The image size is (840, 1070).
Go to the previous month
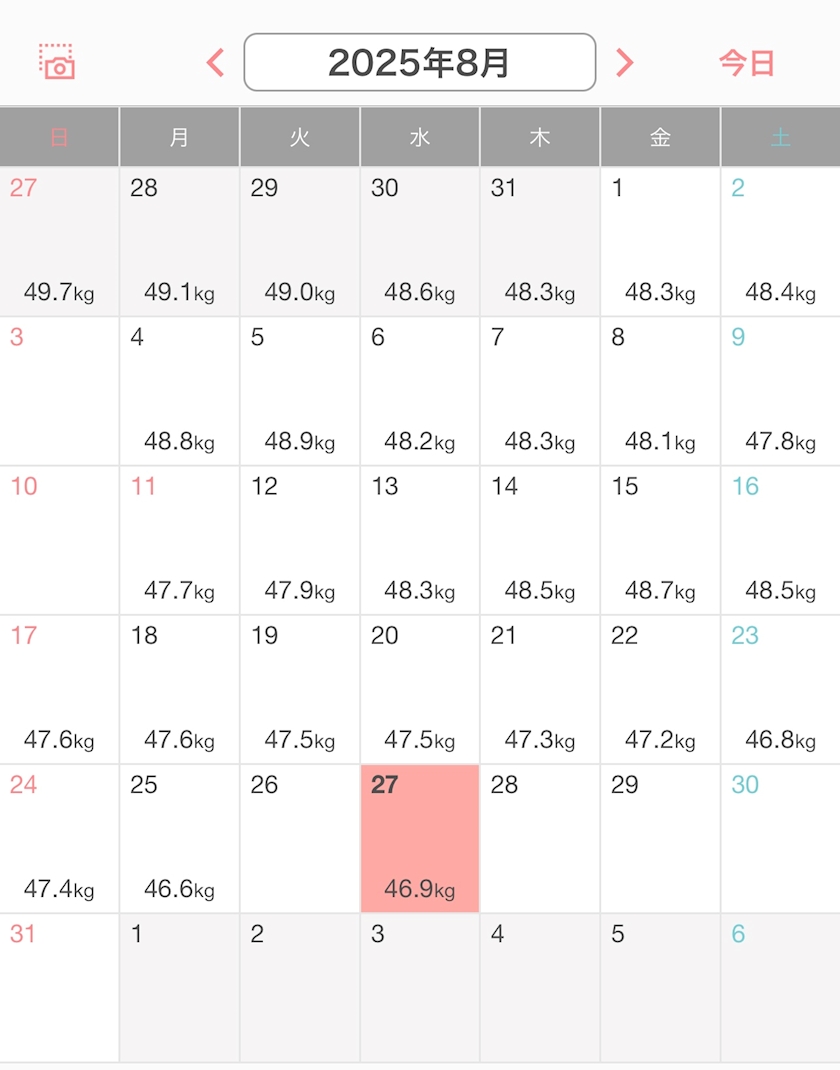[x=216, y=63]
